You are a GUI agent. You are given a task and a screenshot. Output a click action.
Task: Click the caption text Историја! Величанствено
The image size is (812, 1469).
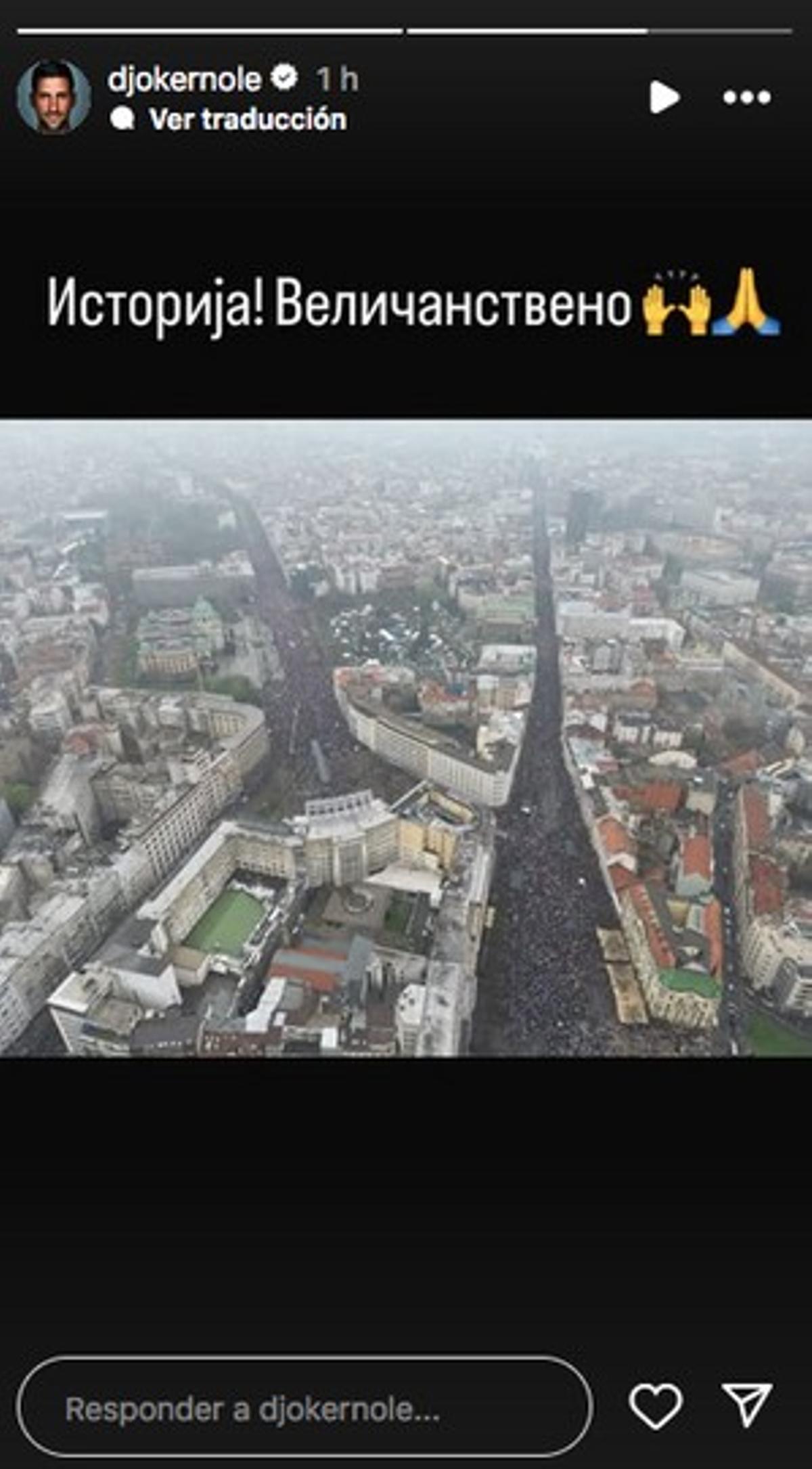[338, 304]
